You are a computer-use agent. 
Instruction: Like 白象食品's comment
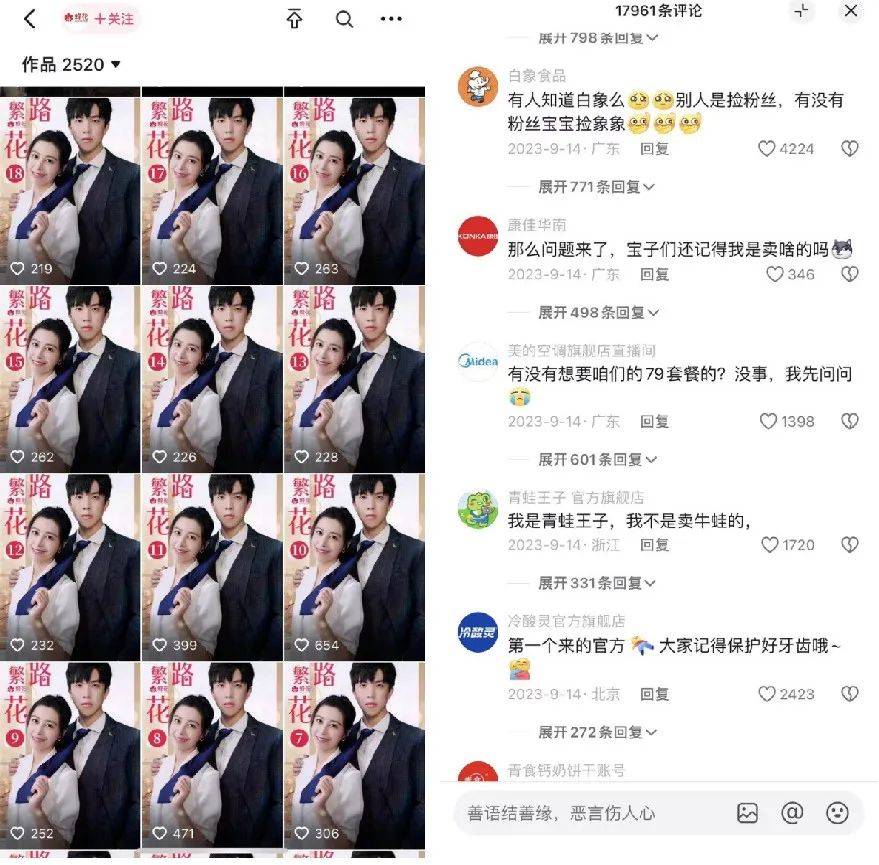click(767, 149)
